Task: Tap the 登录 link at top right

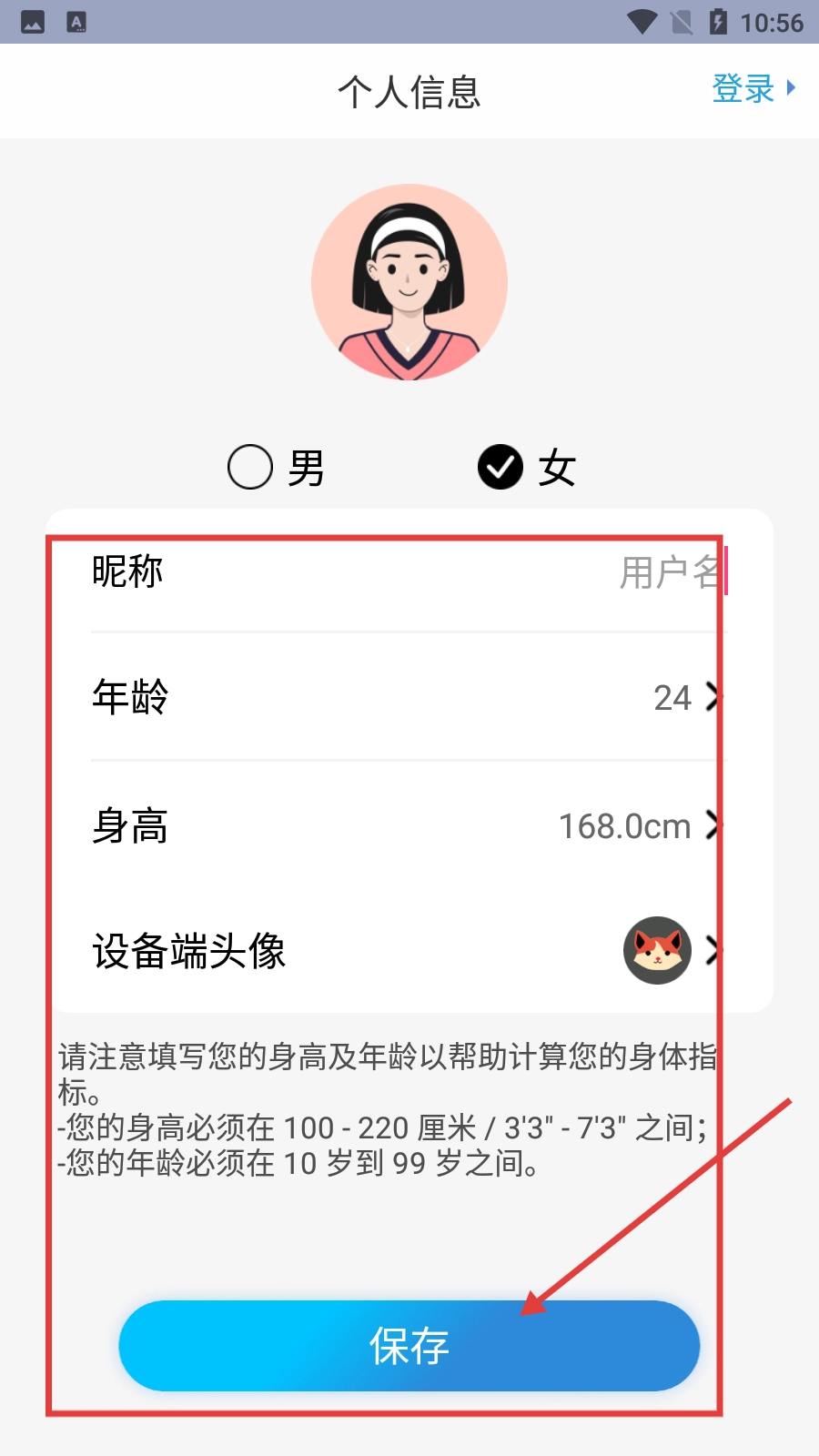Action: coord(753,89)
